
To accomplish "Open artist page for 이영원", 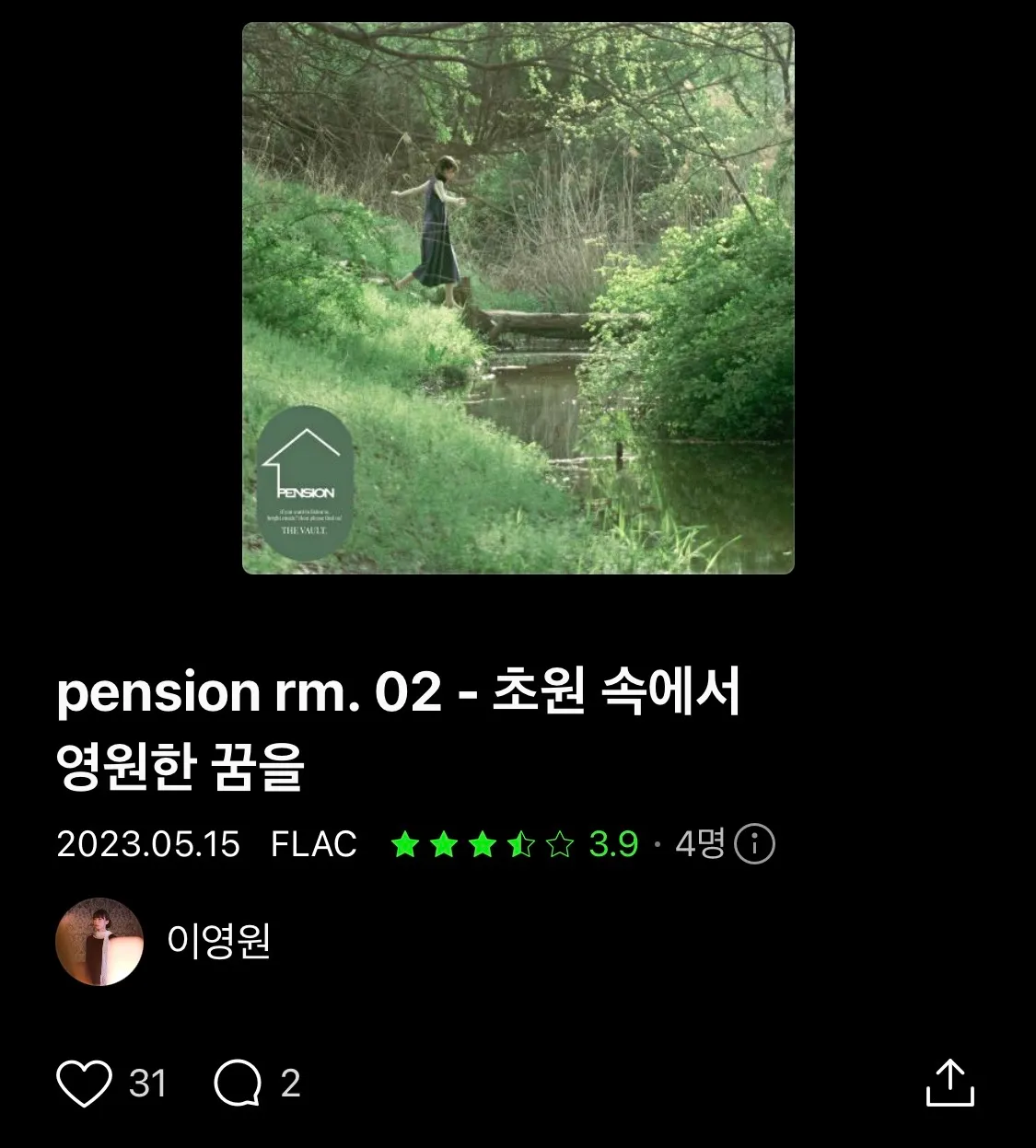I will coord(219,944).
